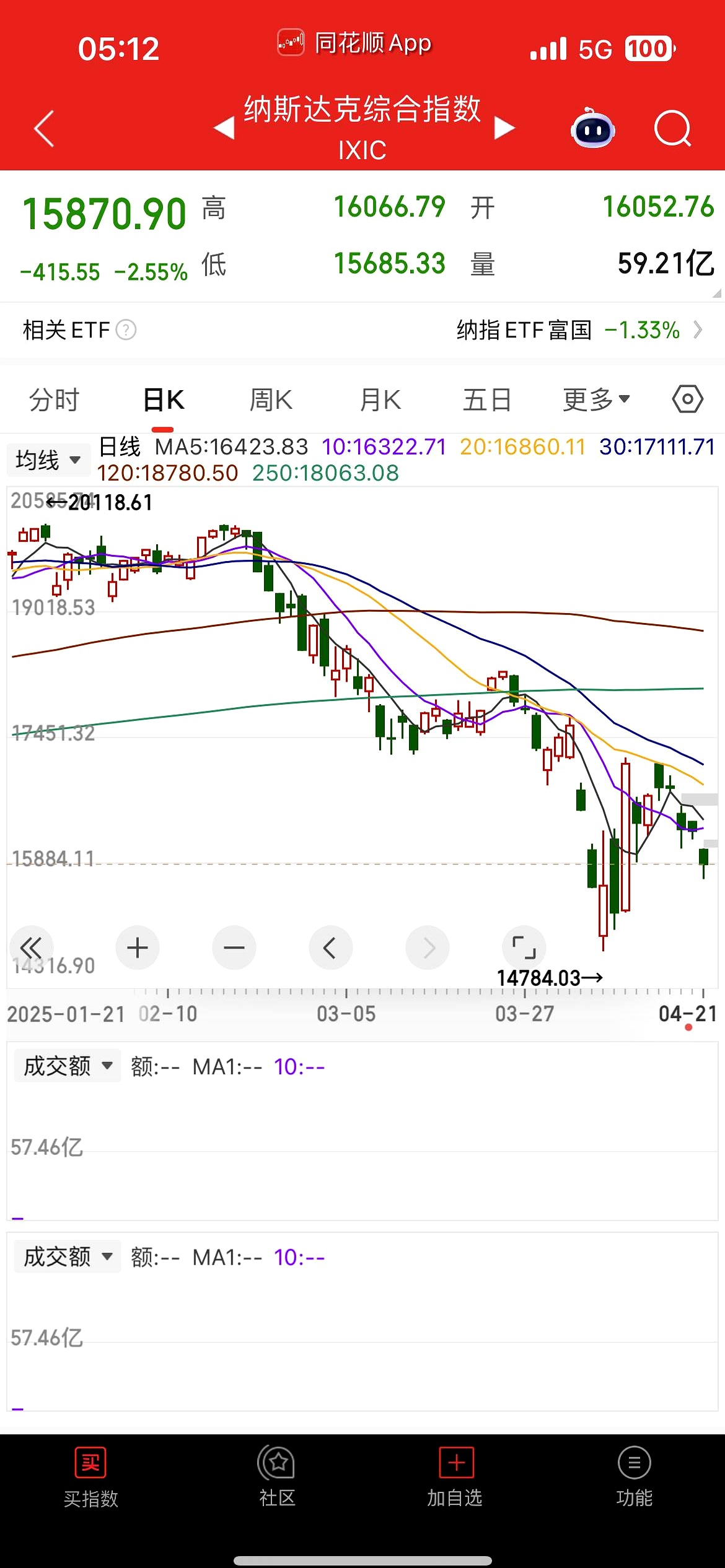This screenshot has width=725, height=1568.
Task: Switch to the 五日 chart tab
Action: click(x=487, y=399)
